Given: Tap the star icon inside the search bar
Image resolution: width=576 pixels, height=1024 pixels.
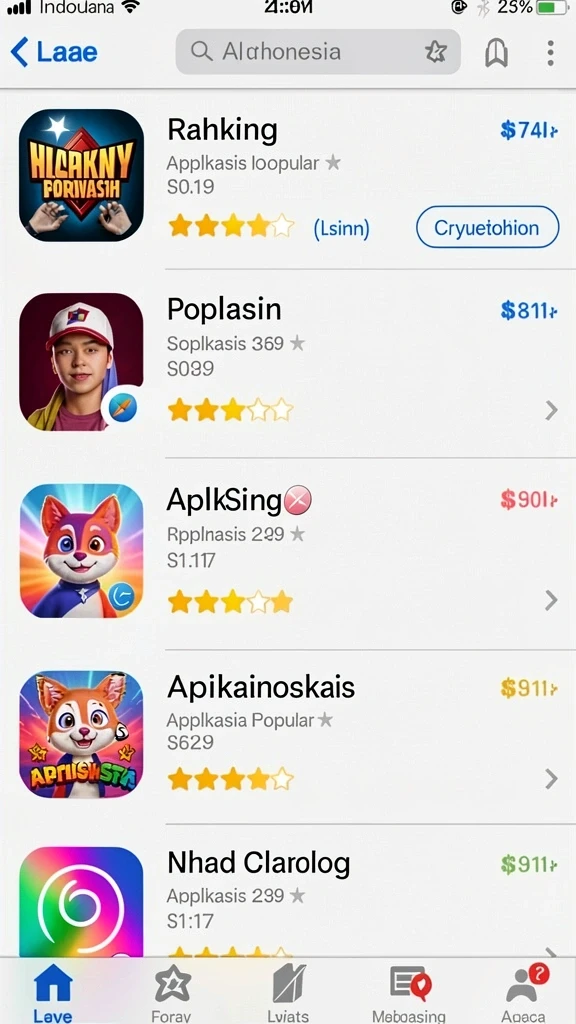Looking at the screenshot, I should 436,52.
